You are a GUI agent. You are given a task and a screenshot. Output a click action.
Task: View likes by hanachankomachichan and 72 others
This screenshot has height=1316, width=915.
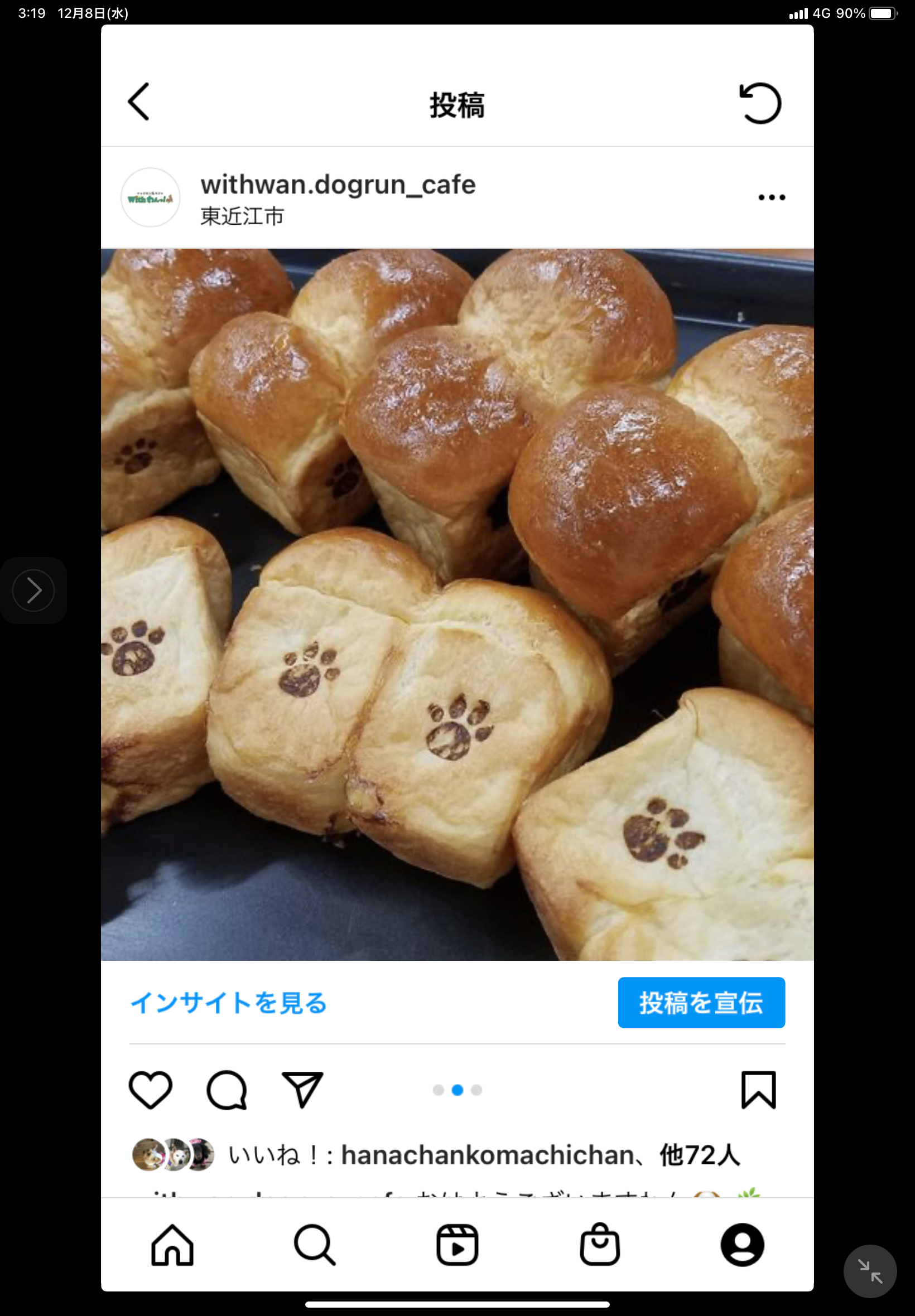(x=483, y=1155)
